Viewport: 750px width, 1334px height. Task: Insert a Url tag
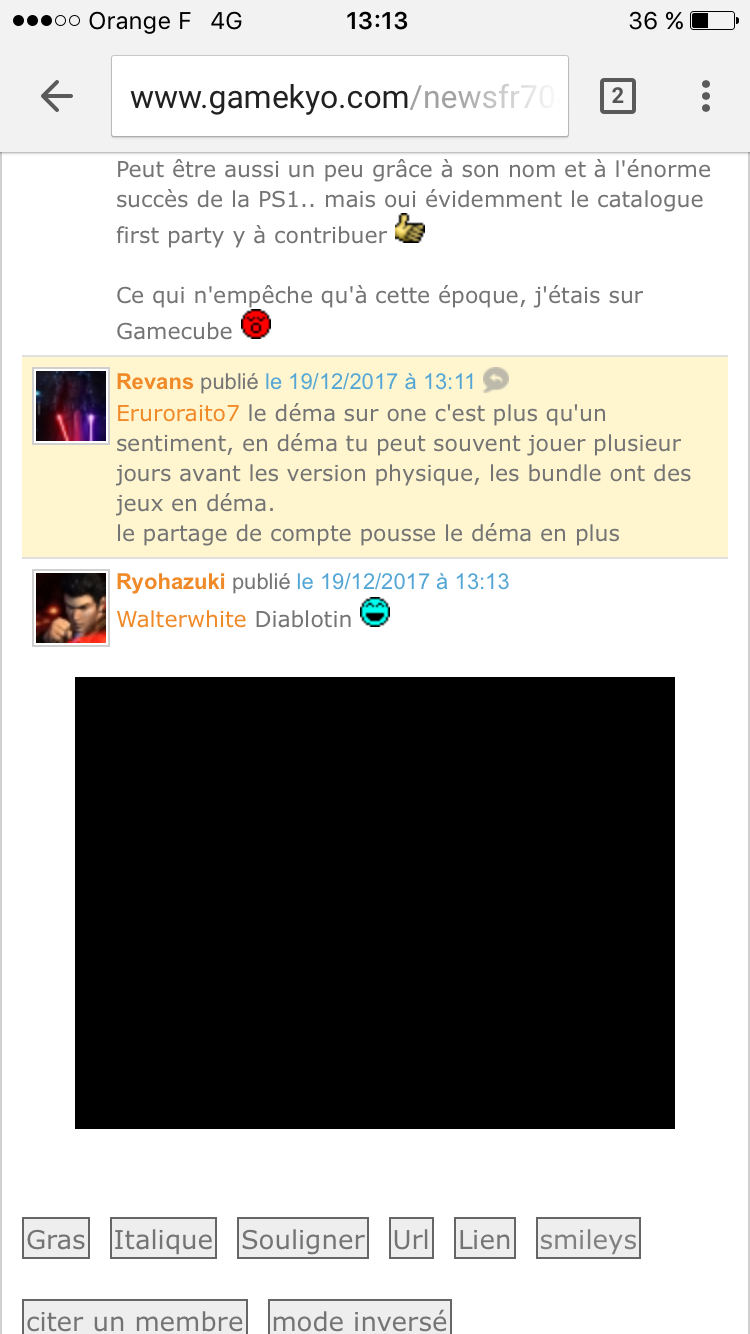coord(411,1240)
